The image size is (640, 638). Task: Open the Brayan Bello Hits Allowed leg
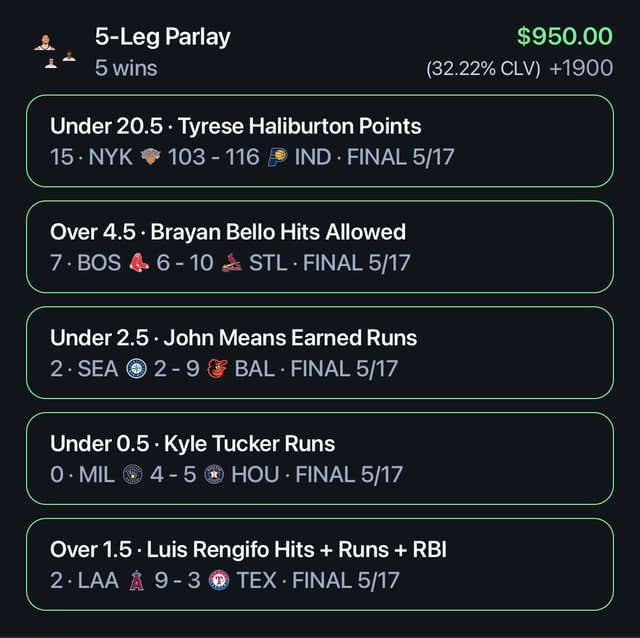click(x=319, y=247)
